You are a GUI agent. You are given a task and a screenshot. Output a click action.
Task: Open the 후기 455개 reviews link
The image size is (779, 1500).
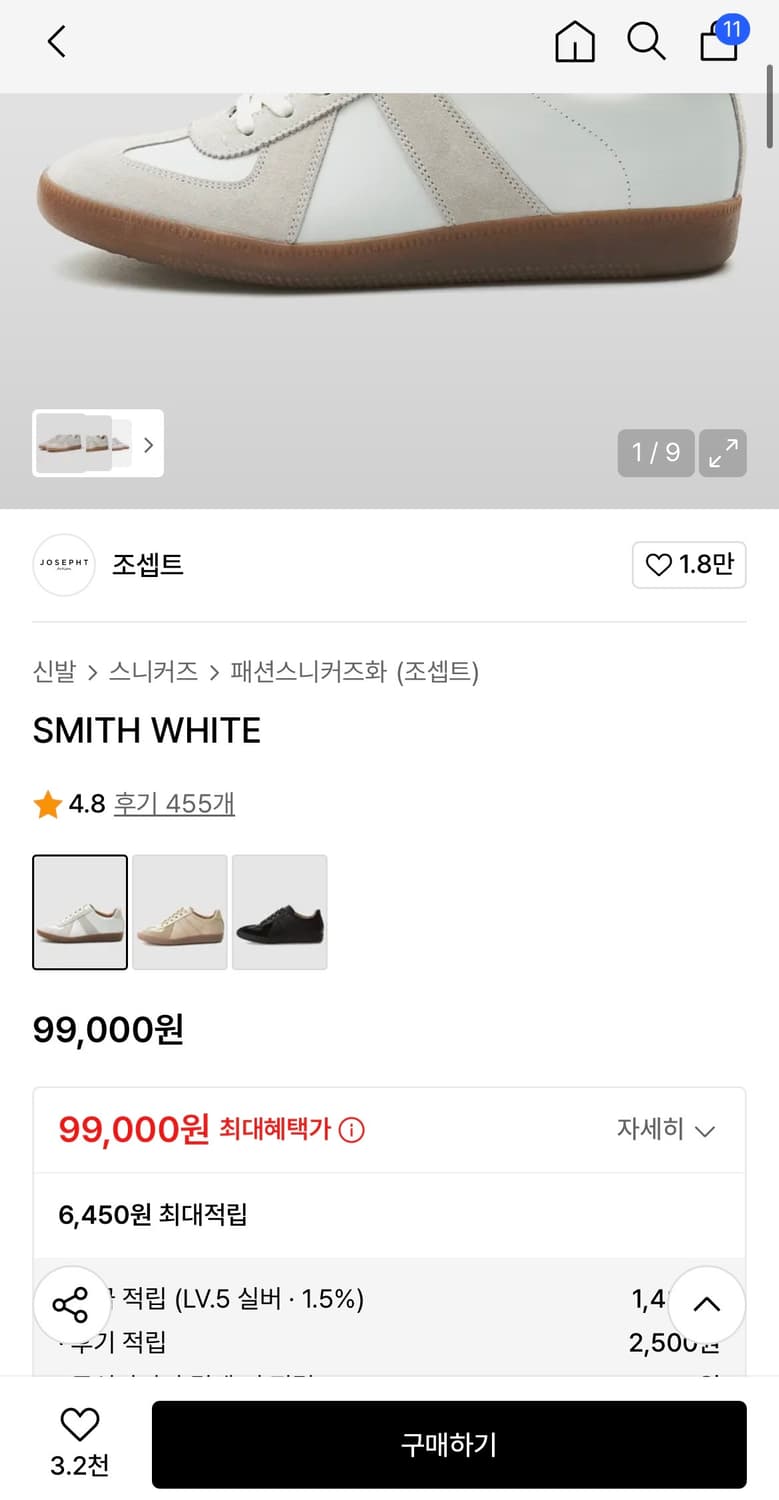coord(174,803)
